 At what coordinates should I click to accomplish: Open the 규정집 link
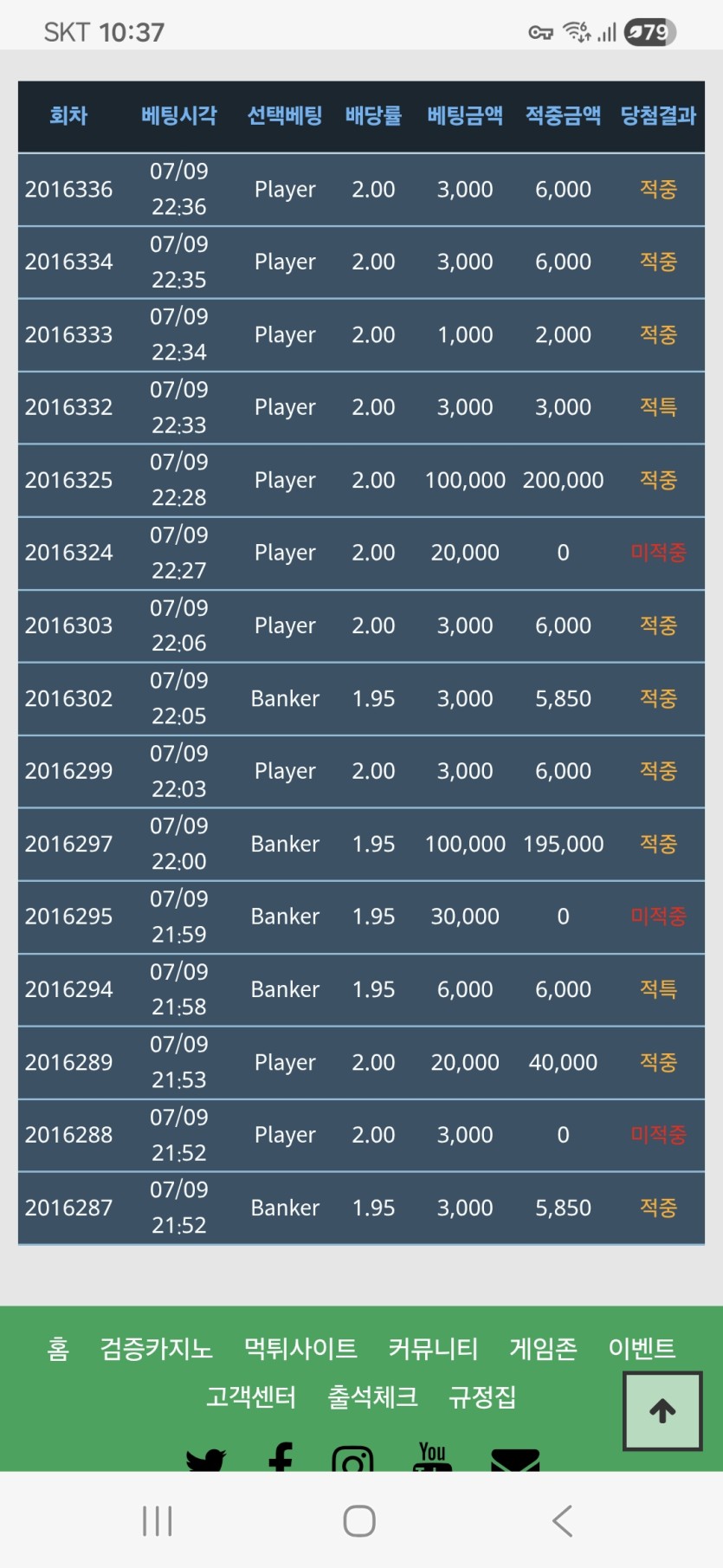[482, 1396]
